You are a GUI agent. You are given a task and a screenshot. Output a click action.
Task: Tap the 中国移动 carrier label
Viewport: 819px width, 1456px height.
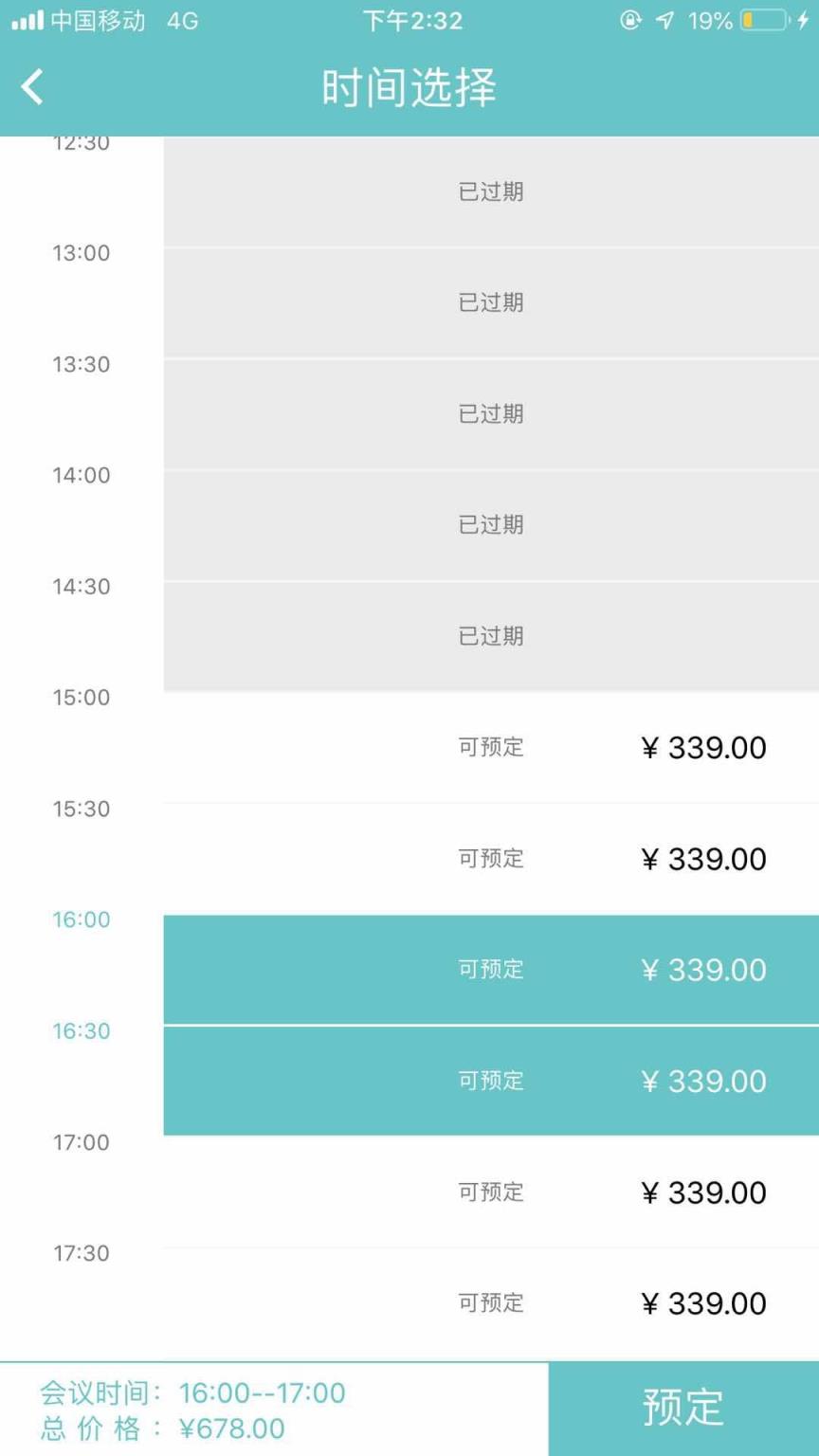point(98,21)
